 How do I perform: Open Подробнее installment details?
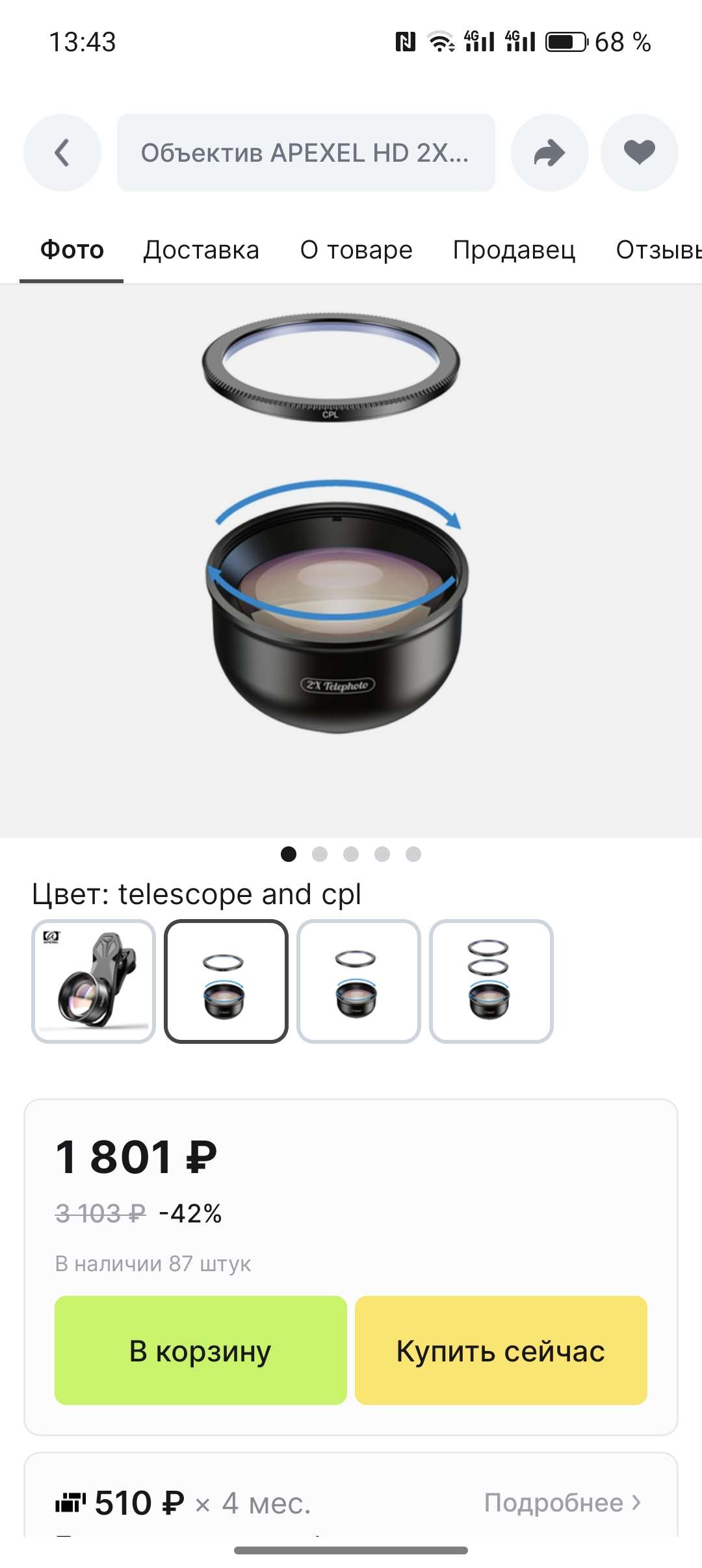(562, 1502)
